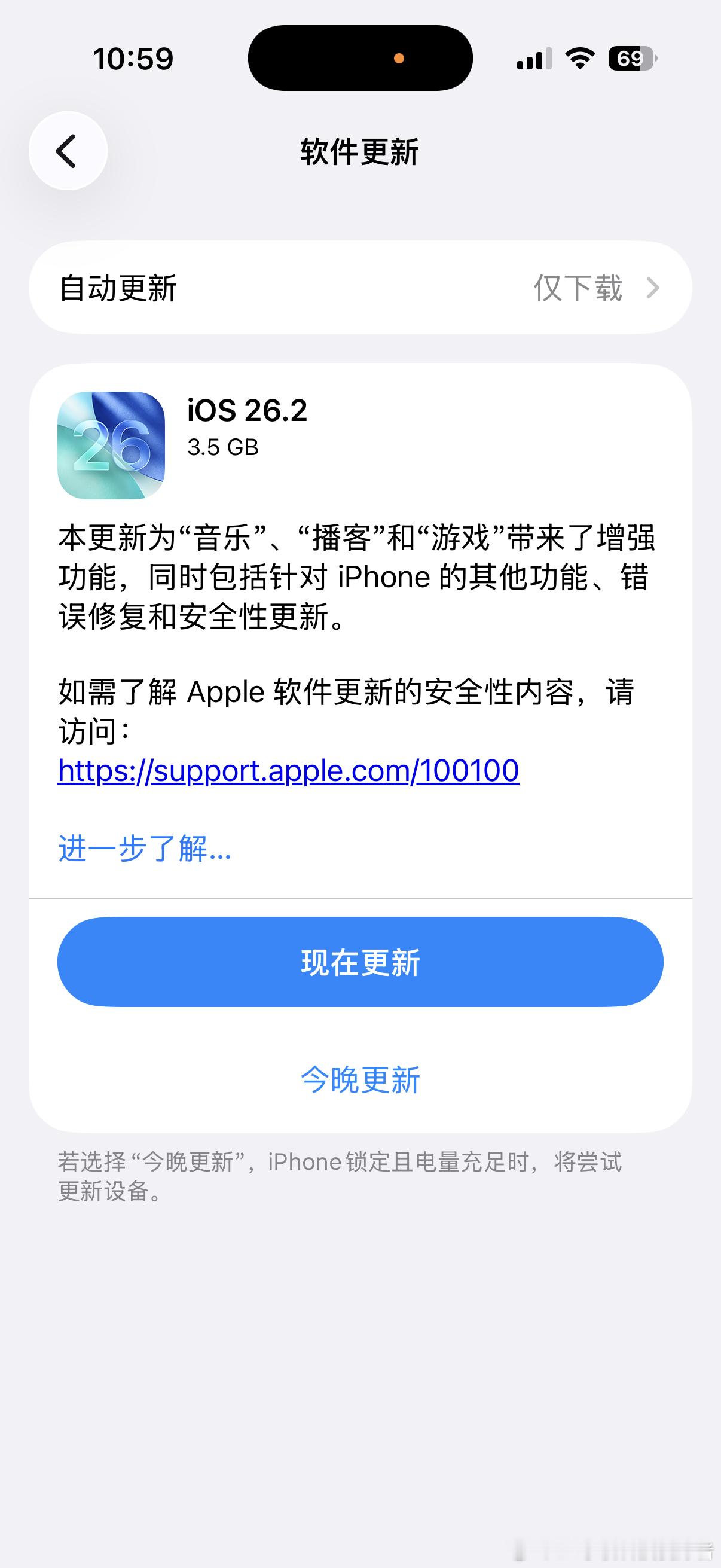Tap the back chevron to leave 软件更新

coord(68,150)
